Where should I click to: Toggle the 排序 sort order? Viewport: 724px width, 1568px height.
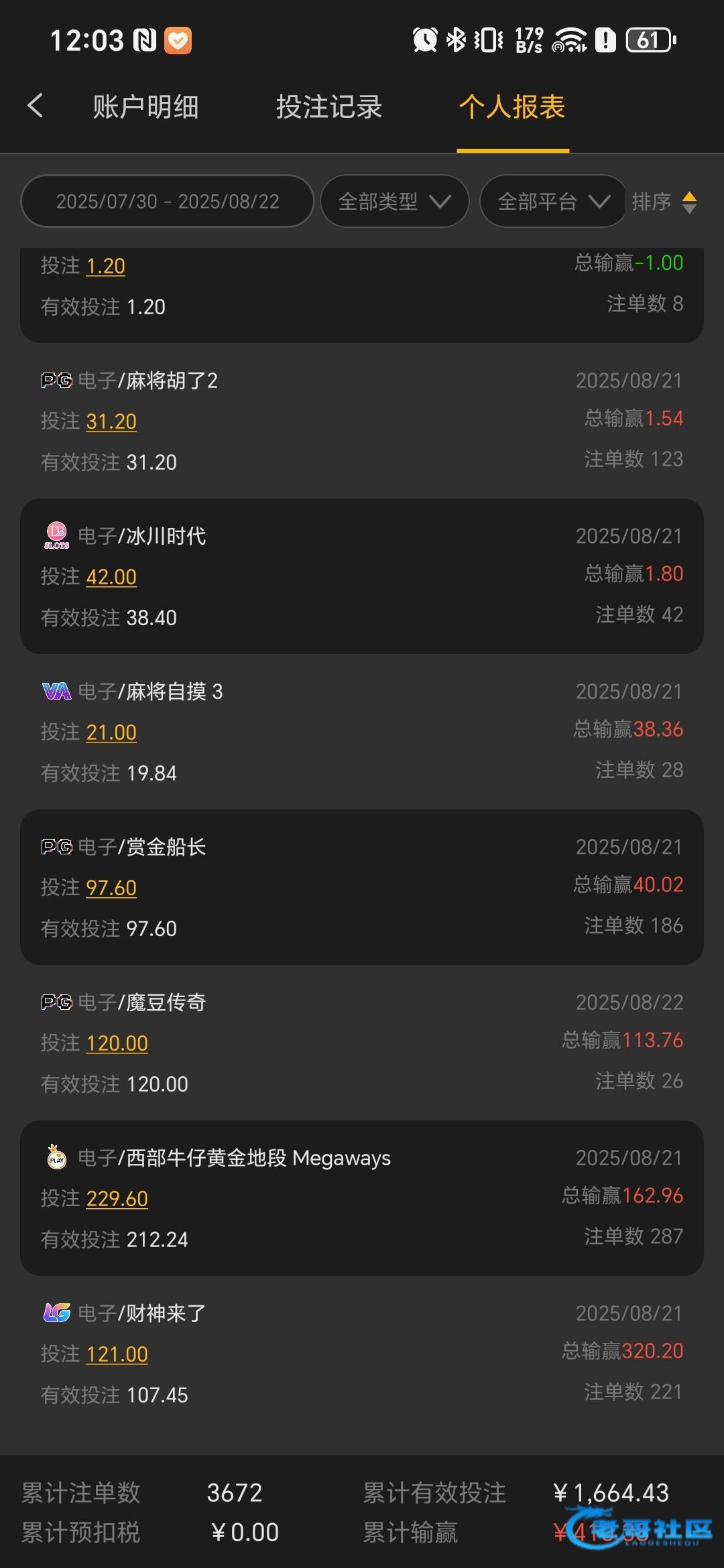(664, 202)
